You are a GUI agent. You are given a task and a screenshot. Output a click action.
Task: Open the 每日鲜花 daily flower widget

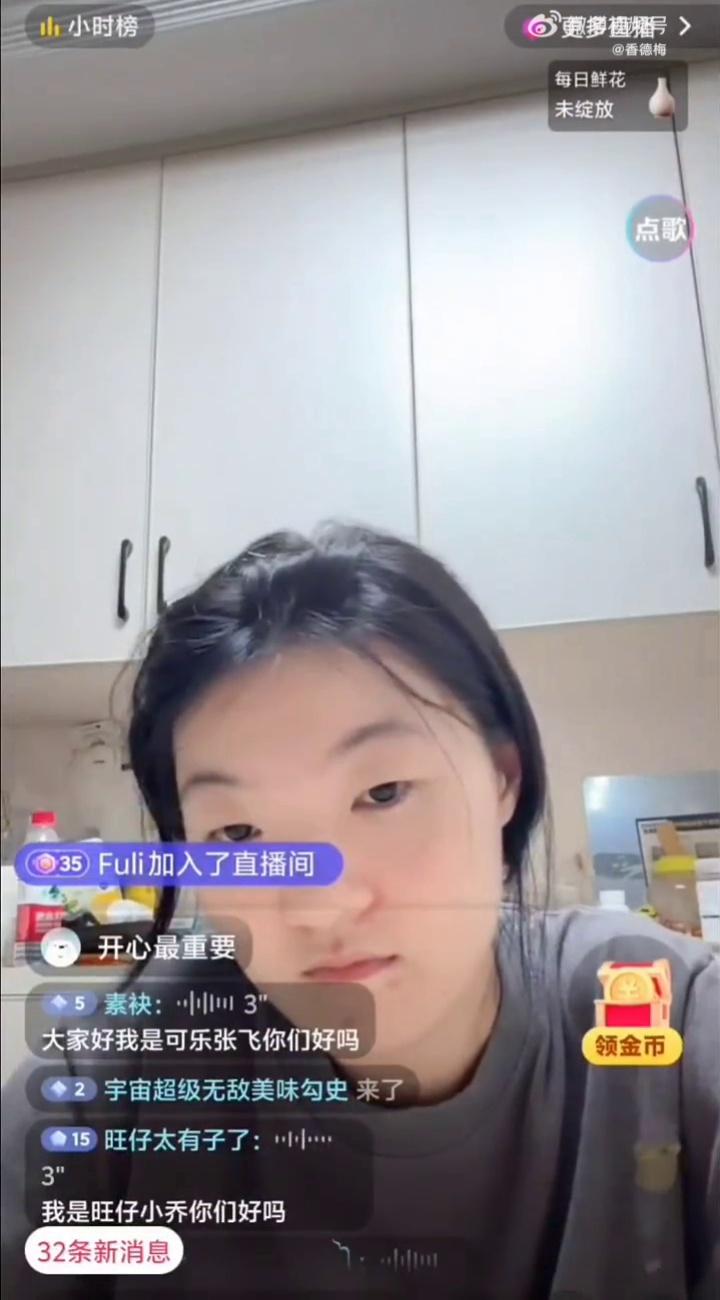616,95
